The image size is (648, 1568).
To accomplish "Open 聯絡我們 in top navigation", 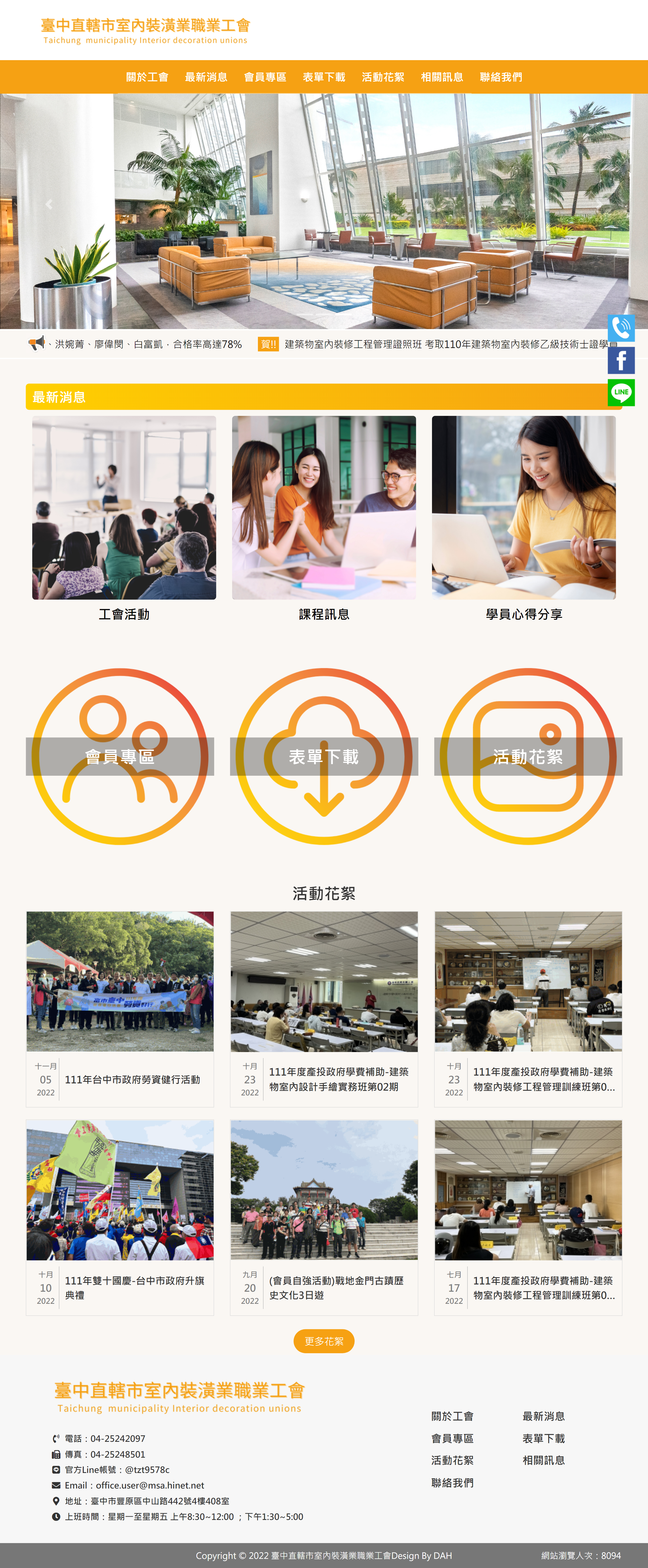I will (501, 77).
